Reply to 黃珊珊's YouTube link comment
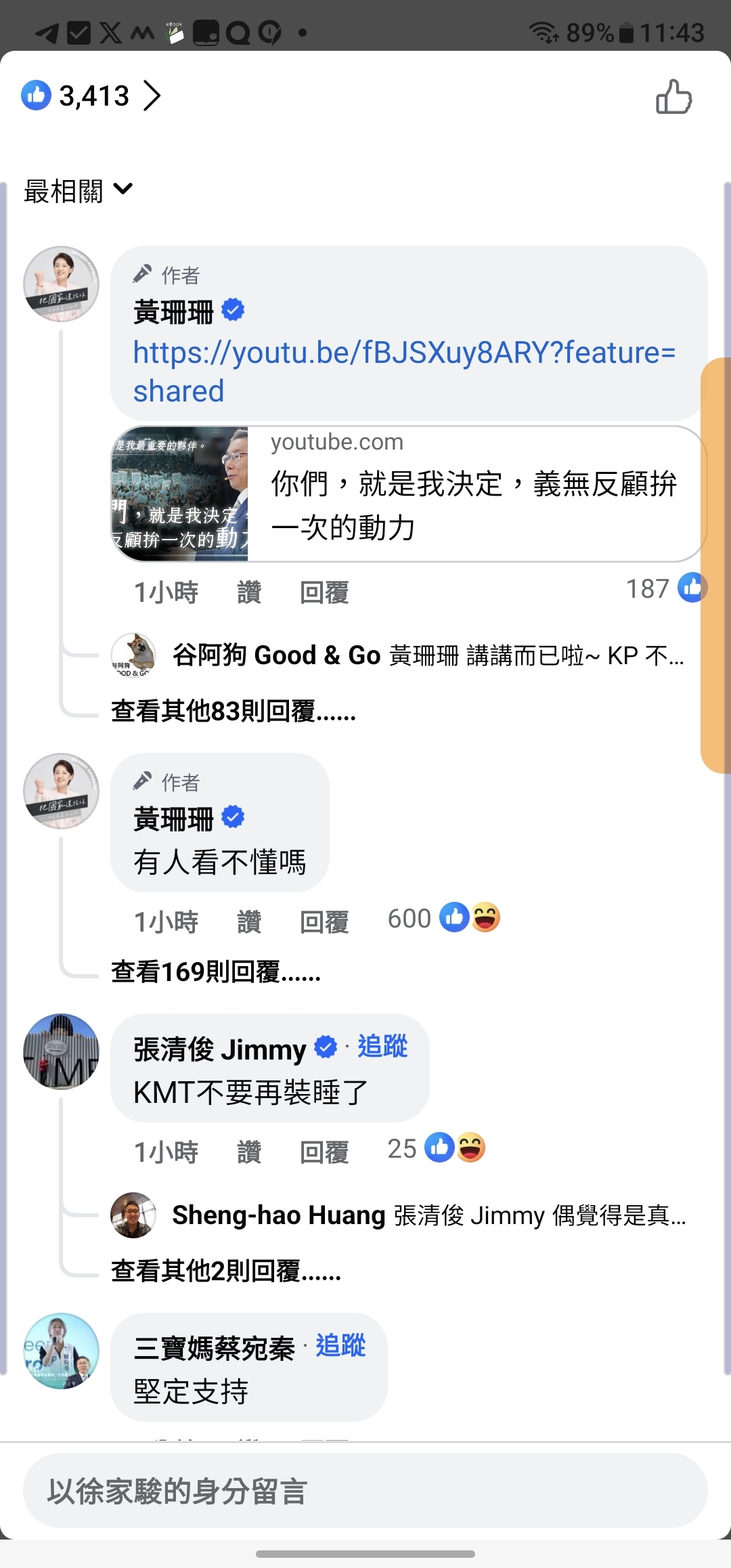Image resolution: width=731 pixels, height=1568 pixels. click(x=324, y=592)
